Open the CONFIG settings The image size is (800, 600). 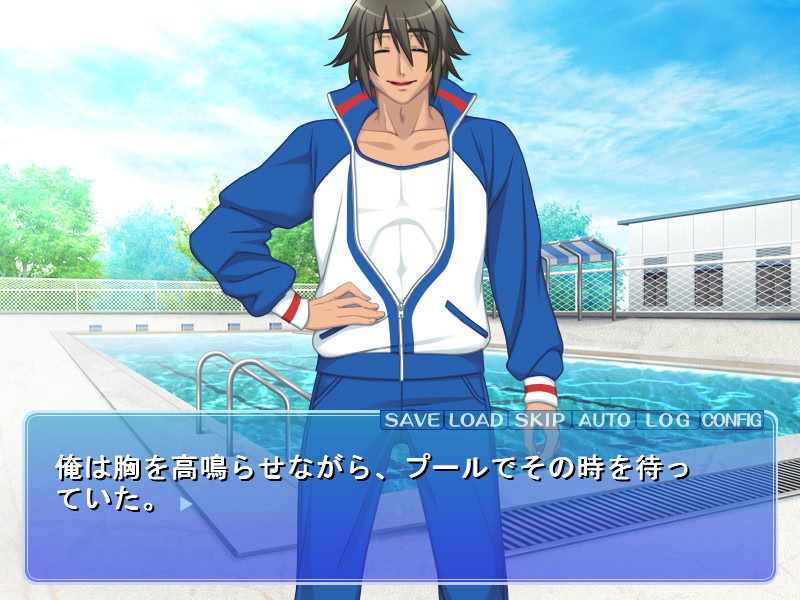click(x=731, y=420)
